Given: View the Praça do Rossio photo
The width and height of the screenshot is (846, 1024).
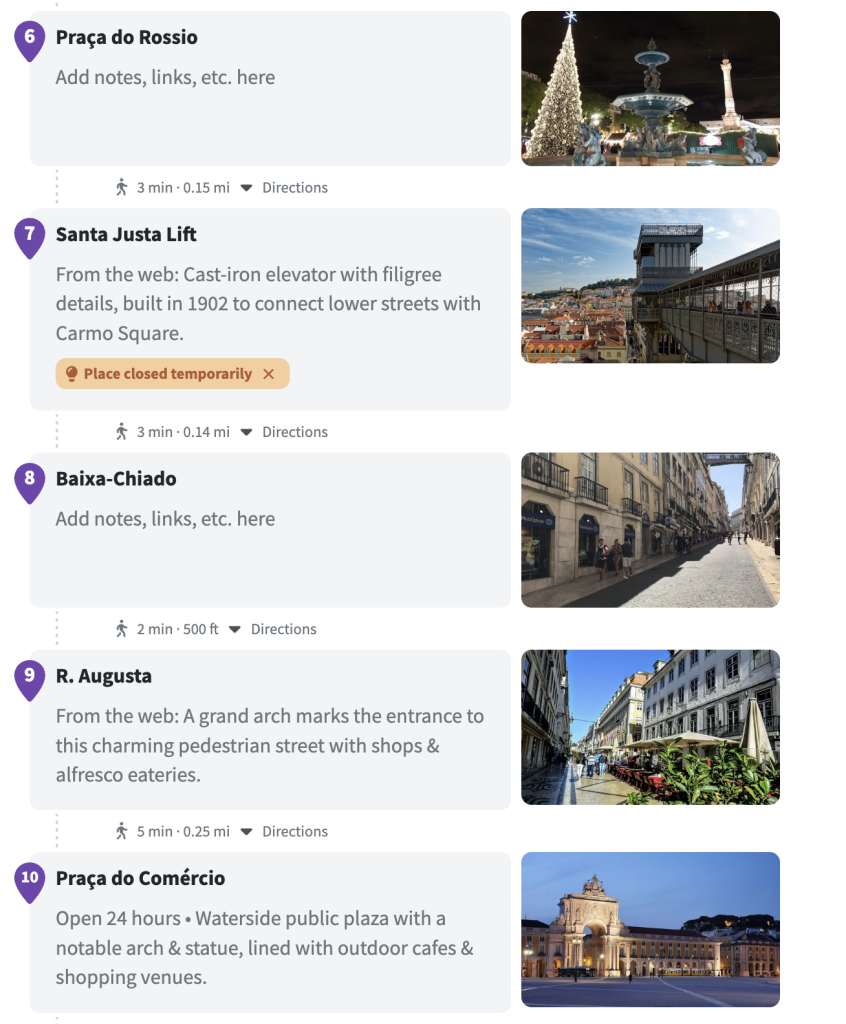Looking at the screenshot, I should [x=650, y=88].
